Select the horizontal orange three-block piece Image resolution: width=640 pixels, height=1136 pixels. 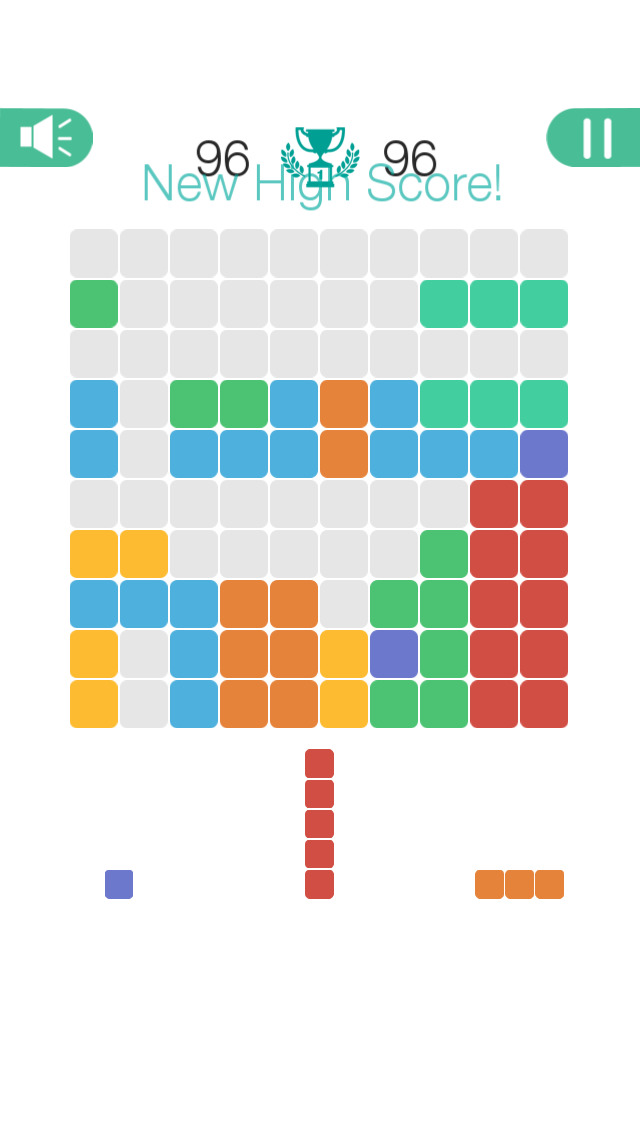520,884
